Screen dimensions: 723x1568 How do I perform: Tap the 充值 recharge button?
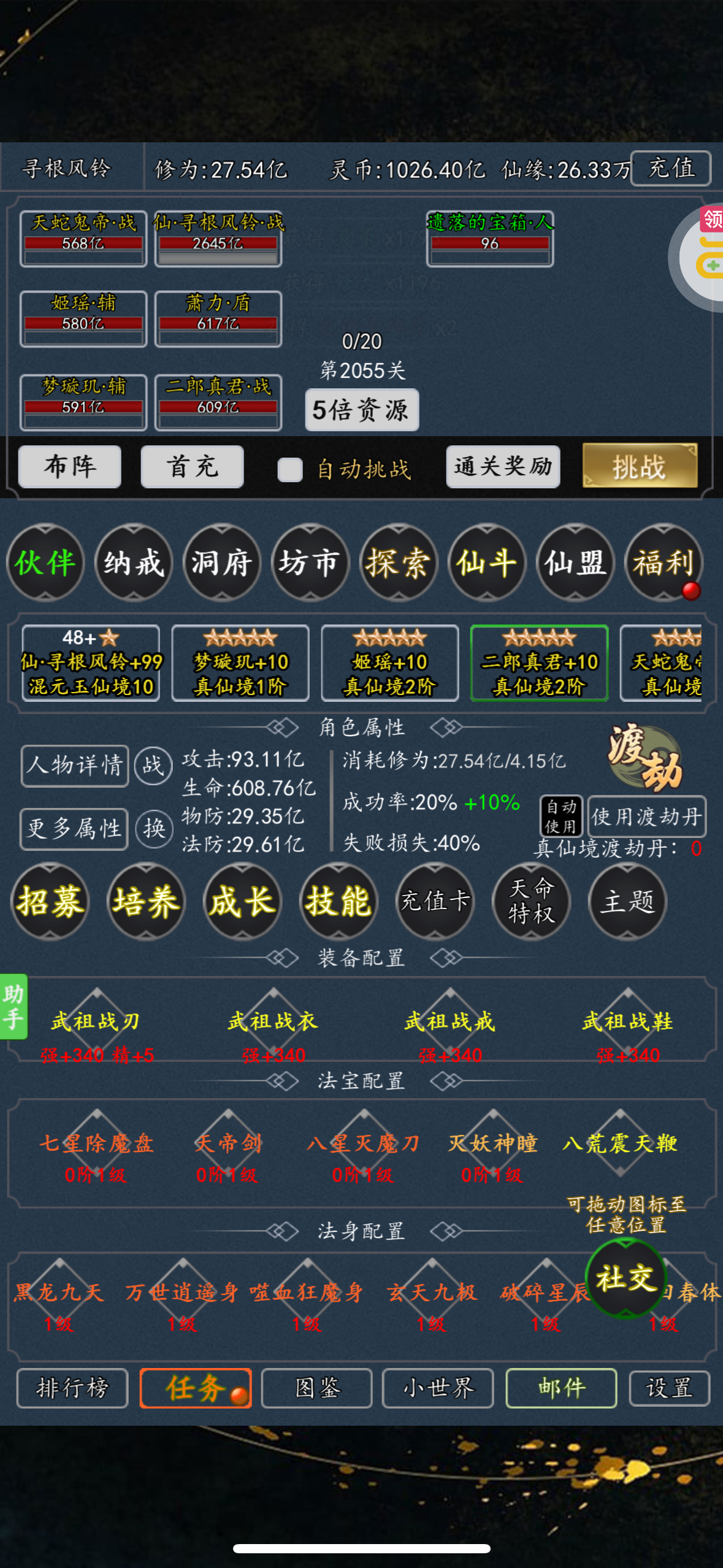[671, 168]
